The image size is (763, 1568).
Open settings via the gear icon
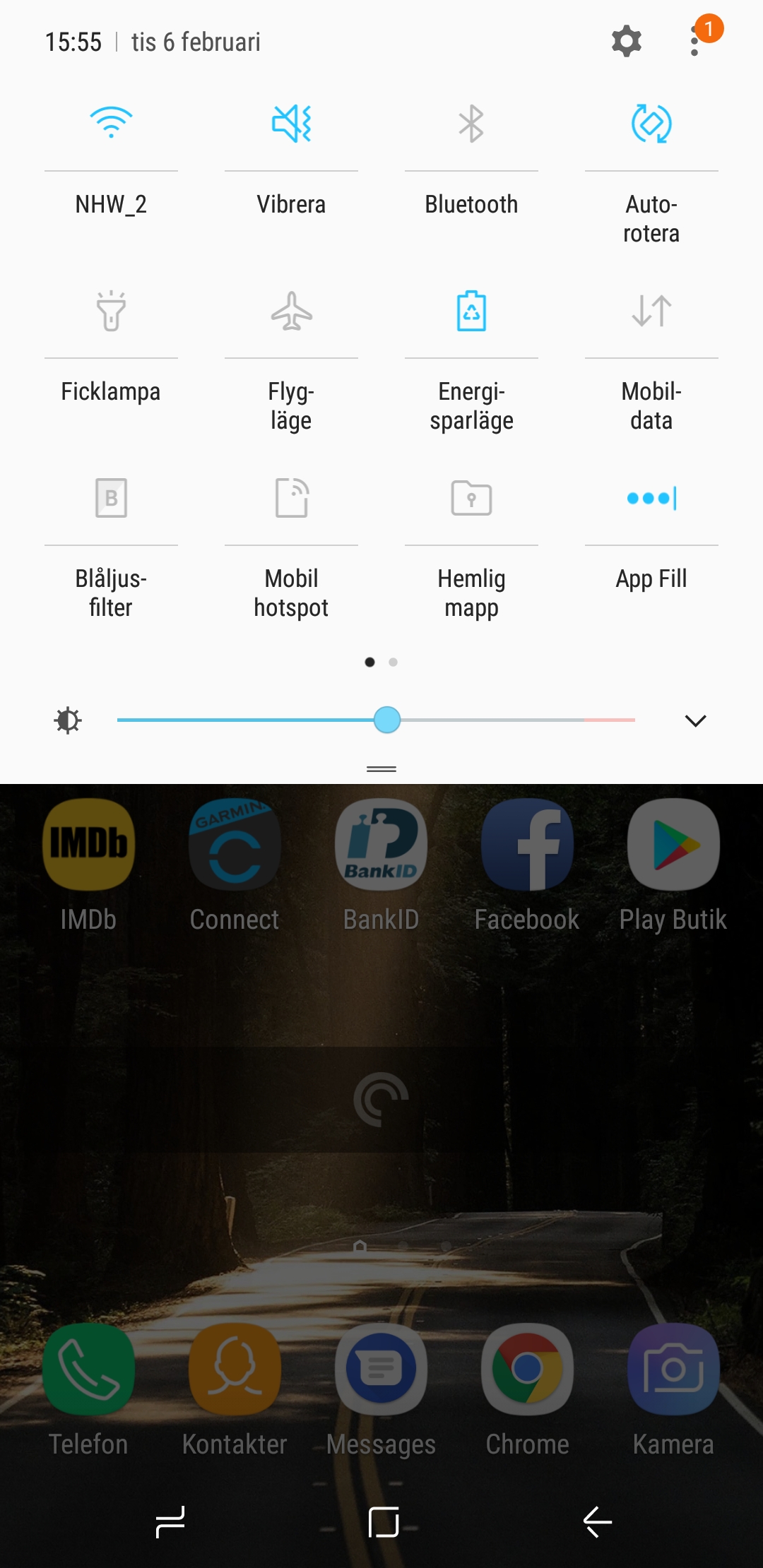[626, 42]
